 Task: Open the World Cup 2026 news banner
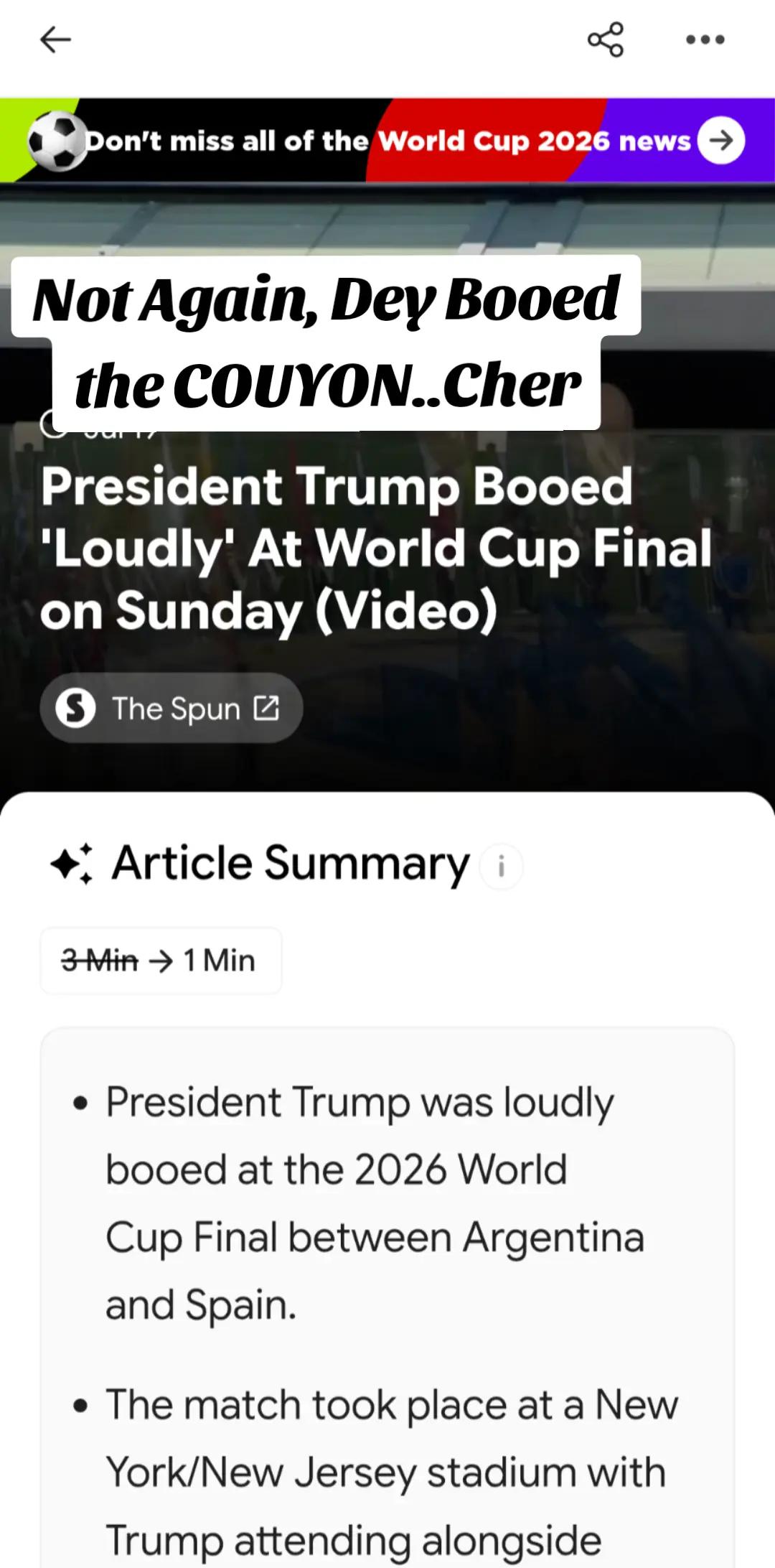(x=387, y=140)
